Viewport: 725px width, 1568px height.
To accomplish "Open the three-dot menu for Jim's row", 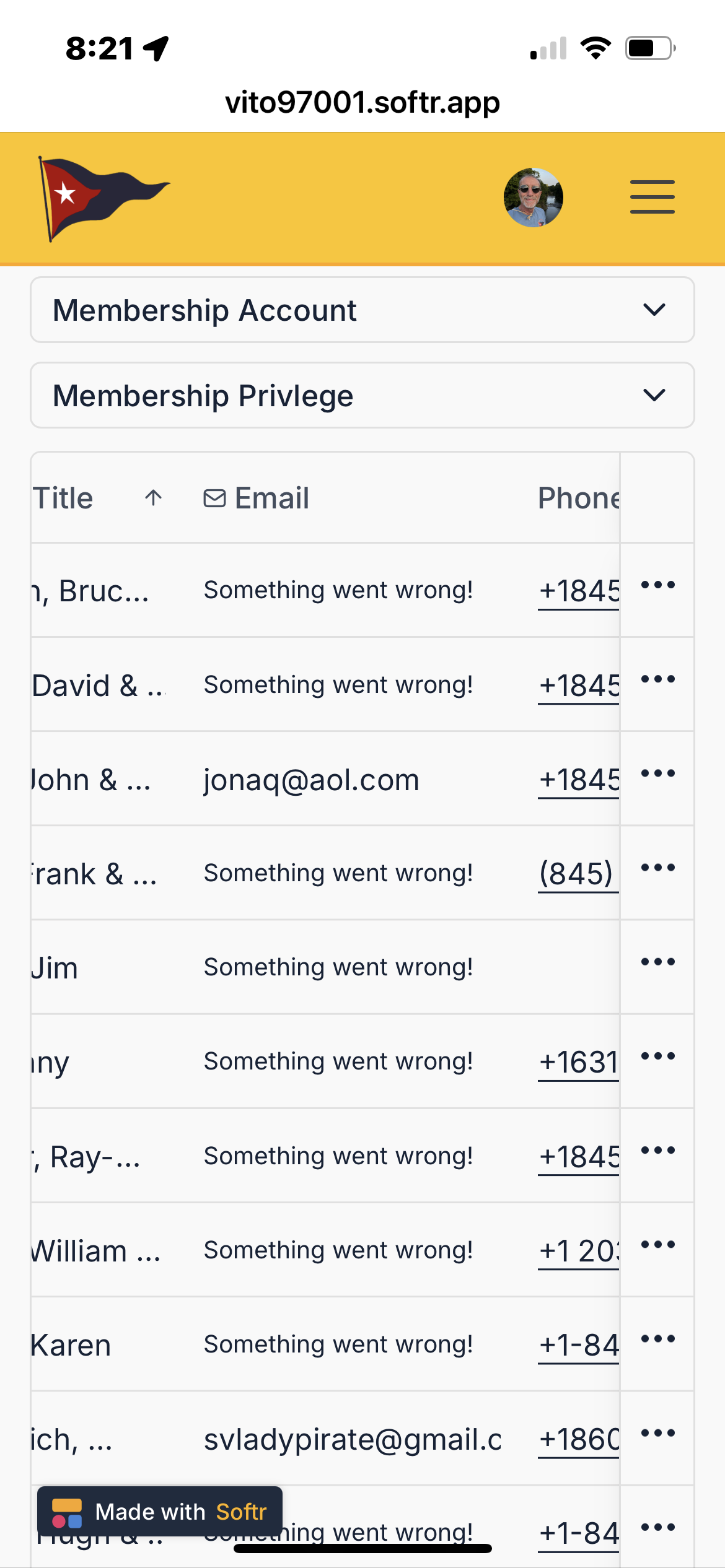I will point(657,961).
